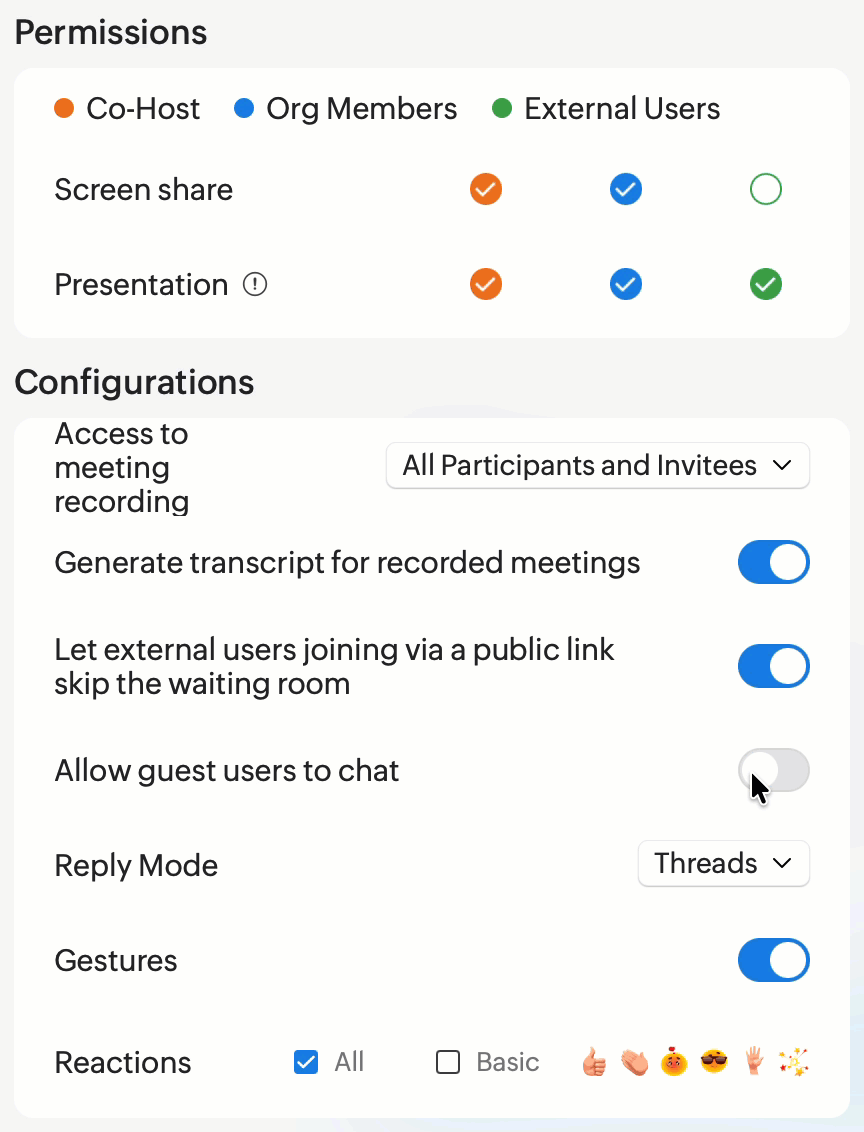Image resolution: width=864 pixels, height=1132 pixels.
Task: Disable external users skipping the waiting room
Action: tap(773, 667)
